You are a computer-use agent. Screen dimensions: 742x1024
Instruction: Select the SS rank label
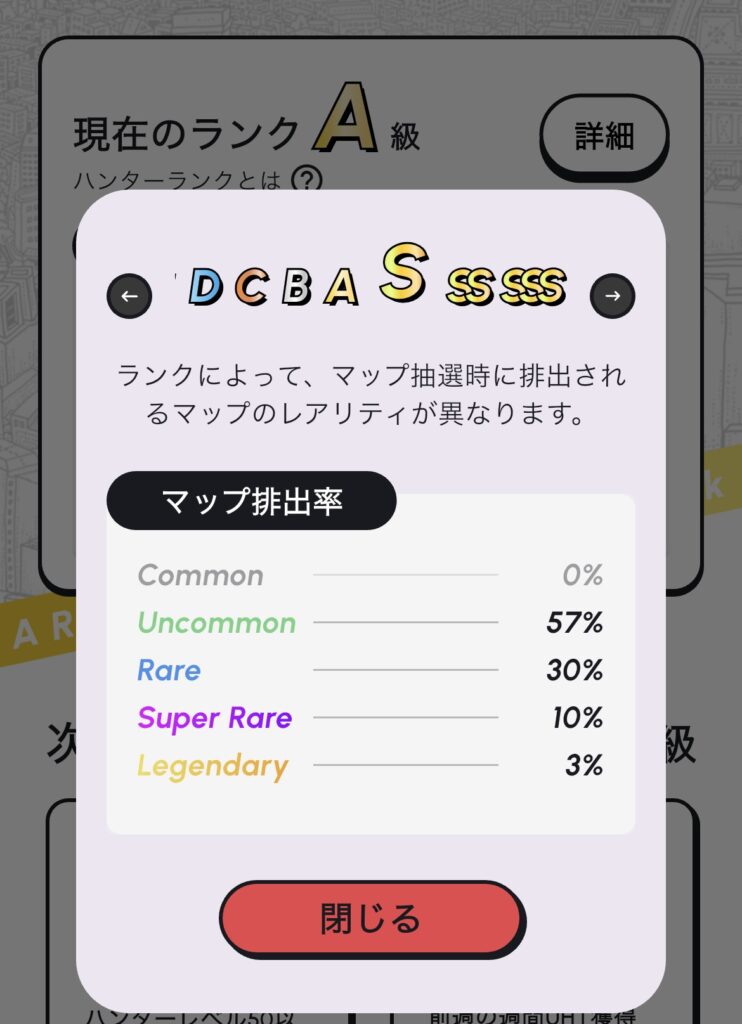pos(469,288)
